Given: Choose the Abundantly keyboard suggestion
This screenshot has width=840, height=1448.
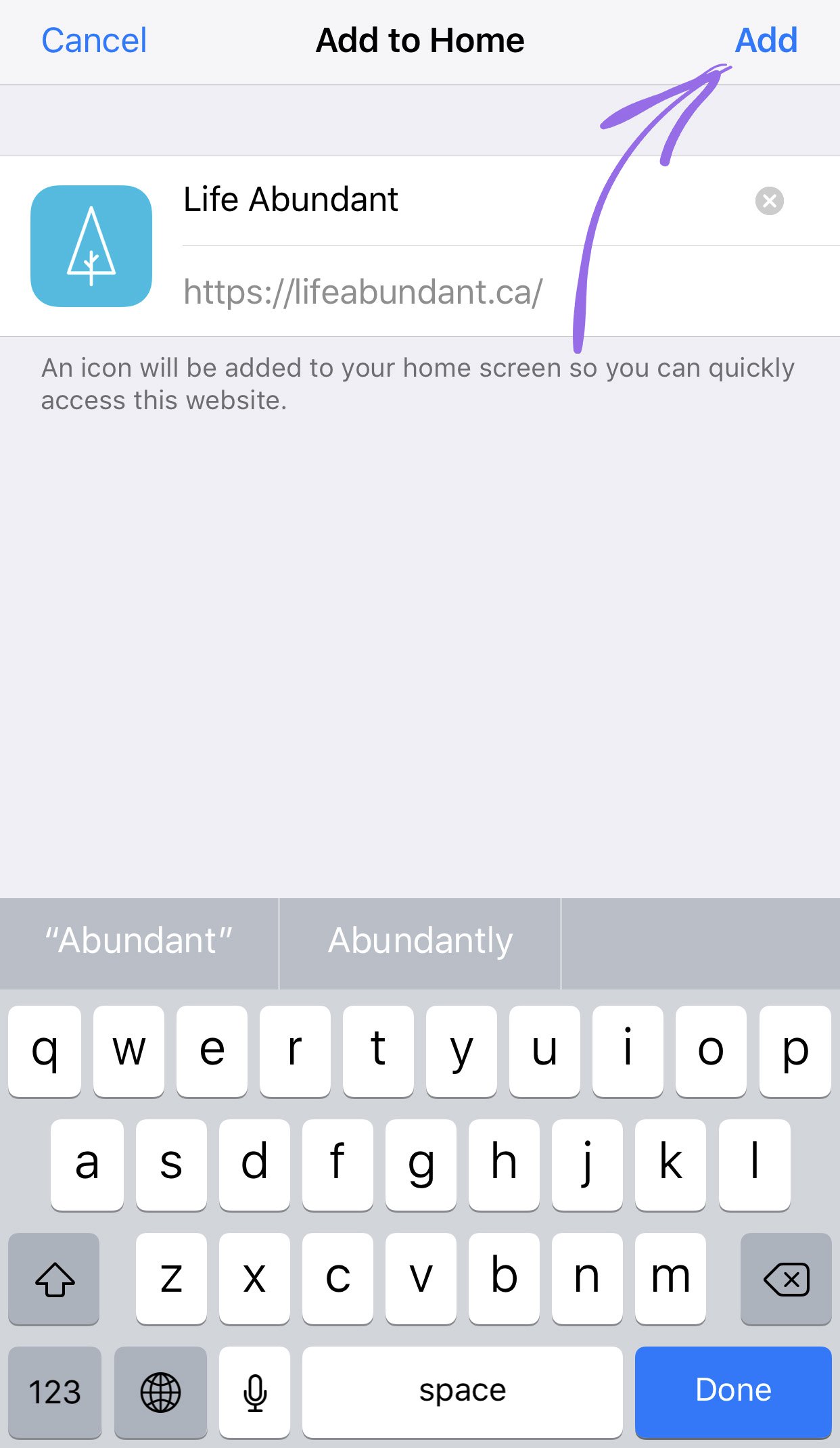Looking at the screenshot, I should [x=420, y=941].
